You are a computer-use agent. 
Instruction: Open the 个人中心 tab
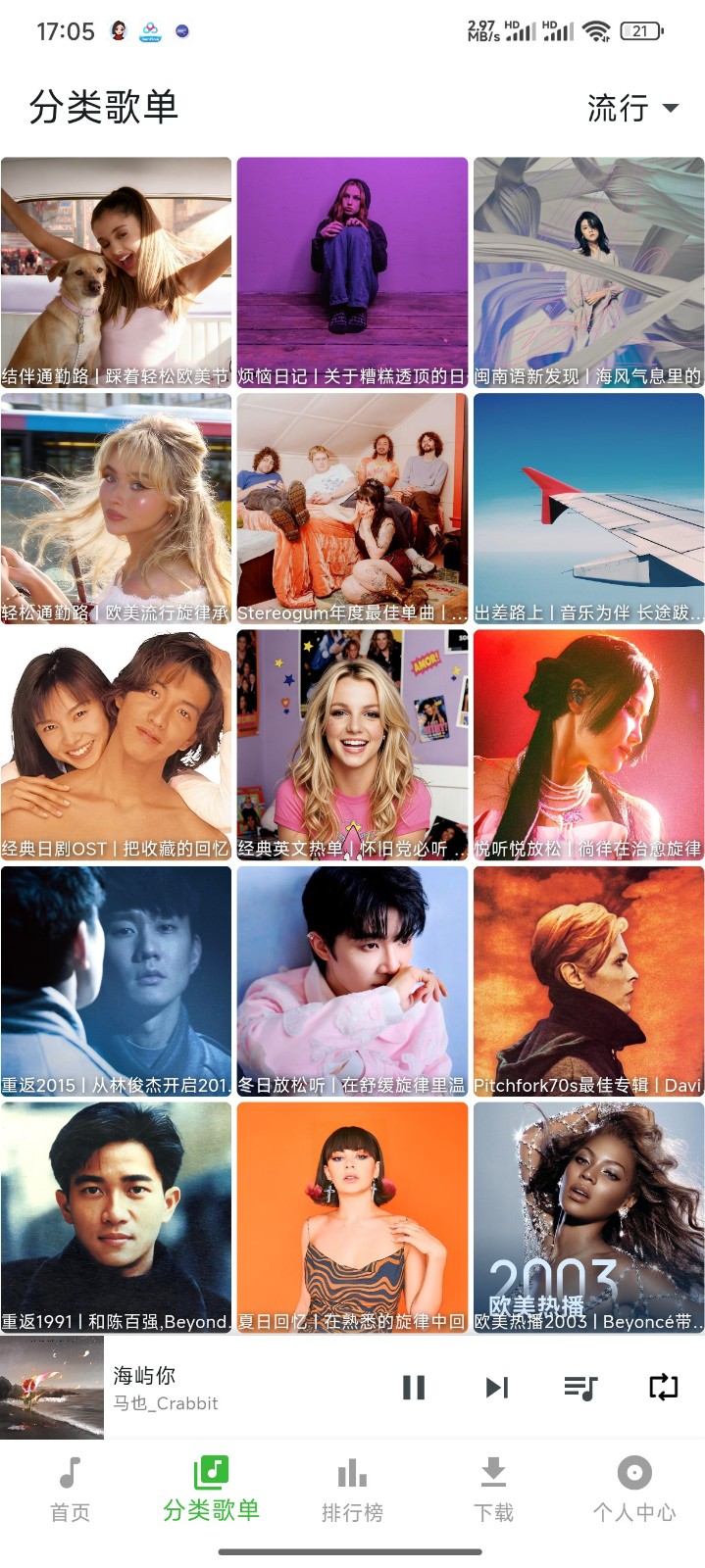point(634,1490)
